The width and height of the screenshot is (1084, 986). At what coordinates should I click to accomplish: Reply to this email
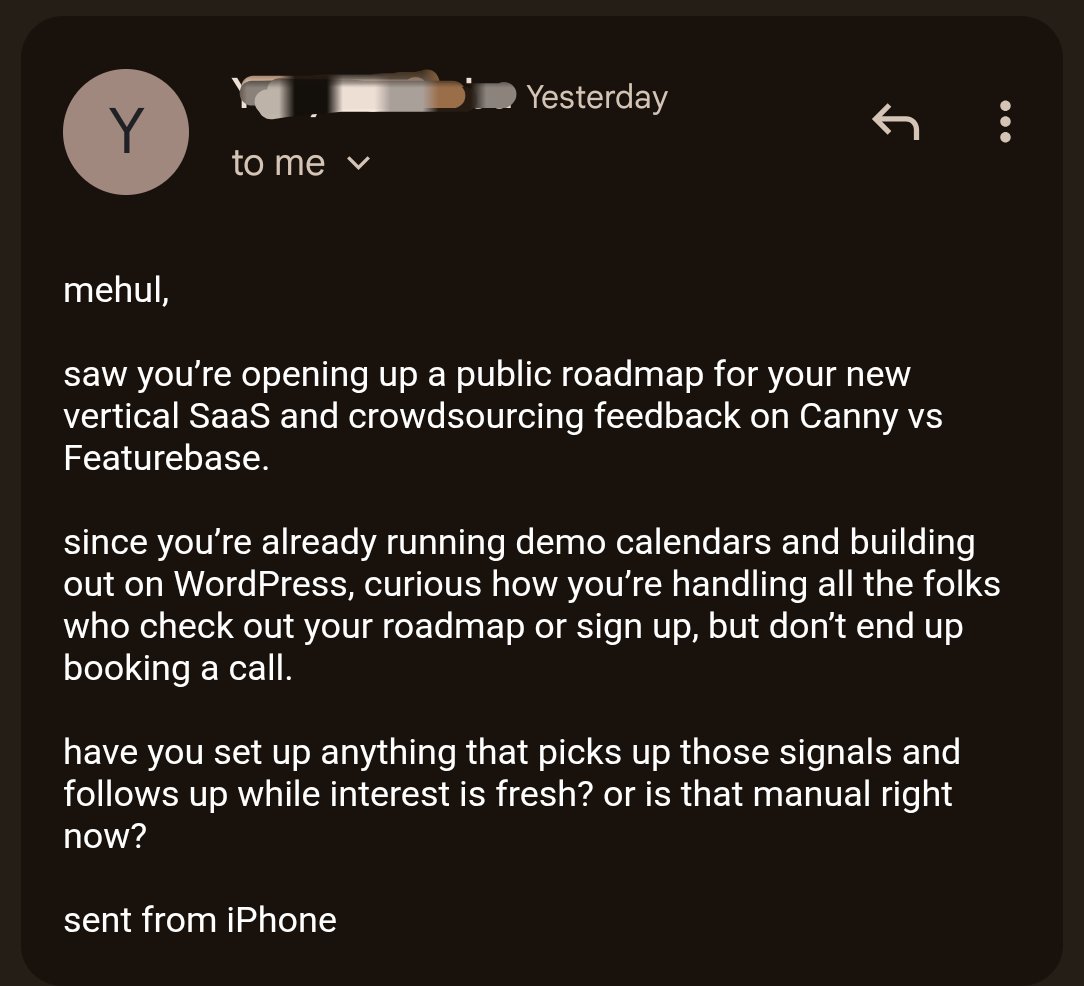pos(895,122)
